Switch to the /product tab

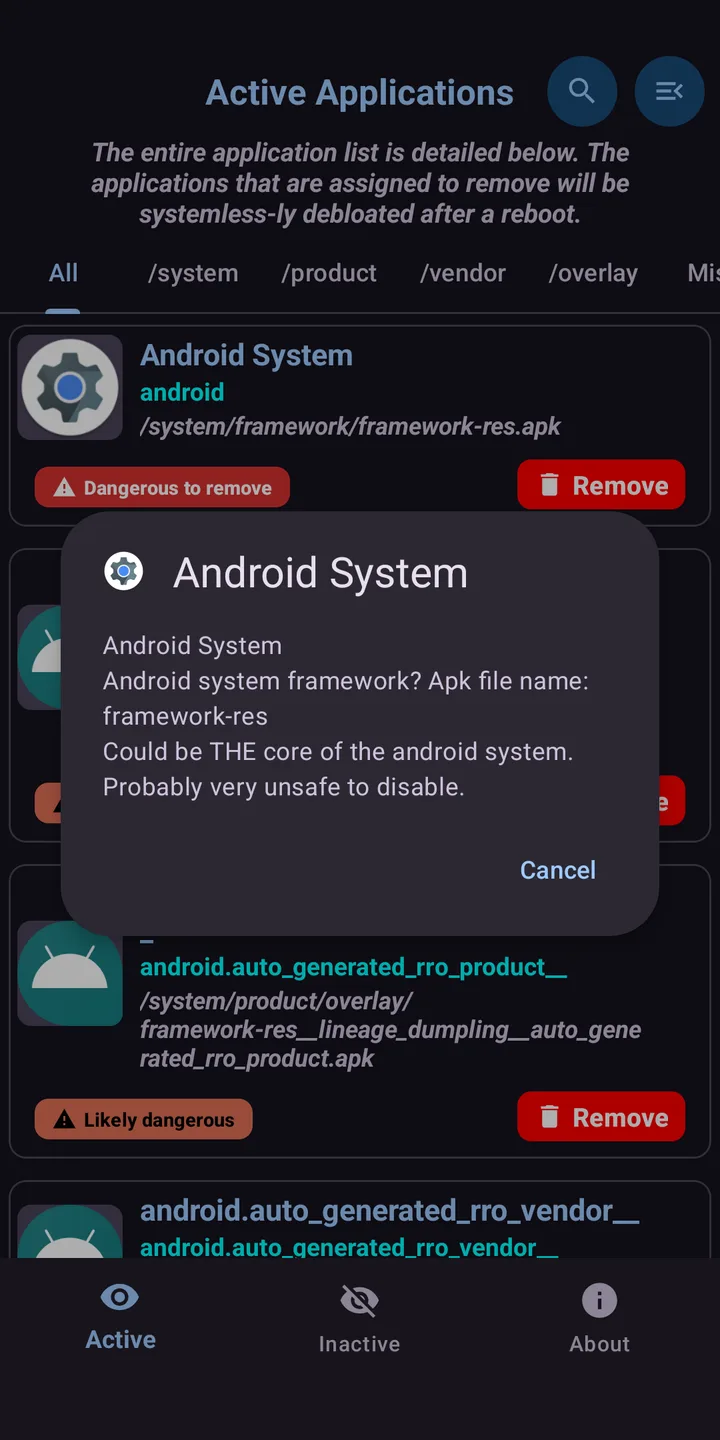329,273
